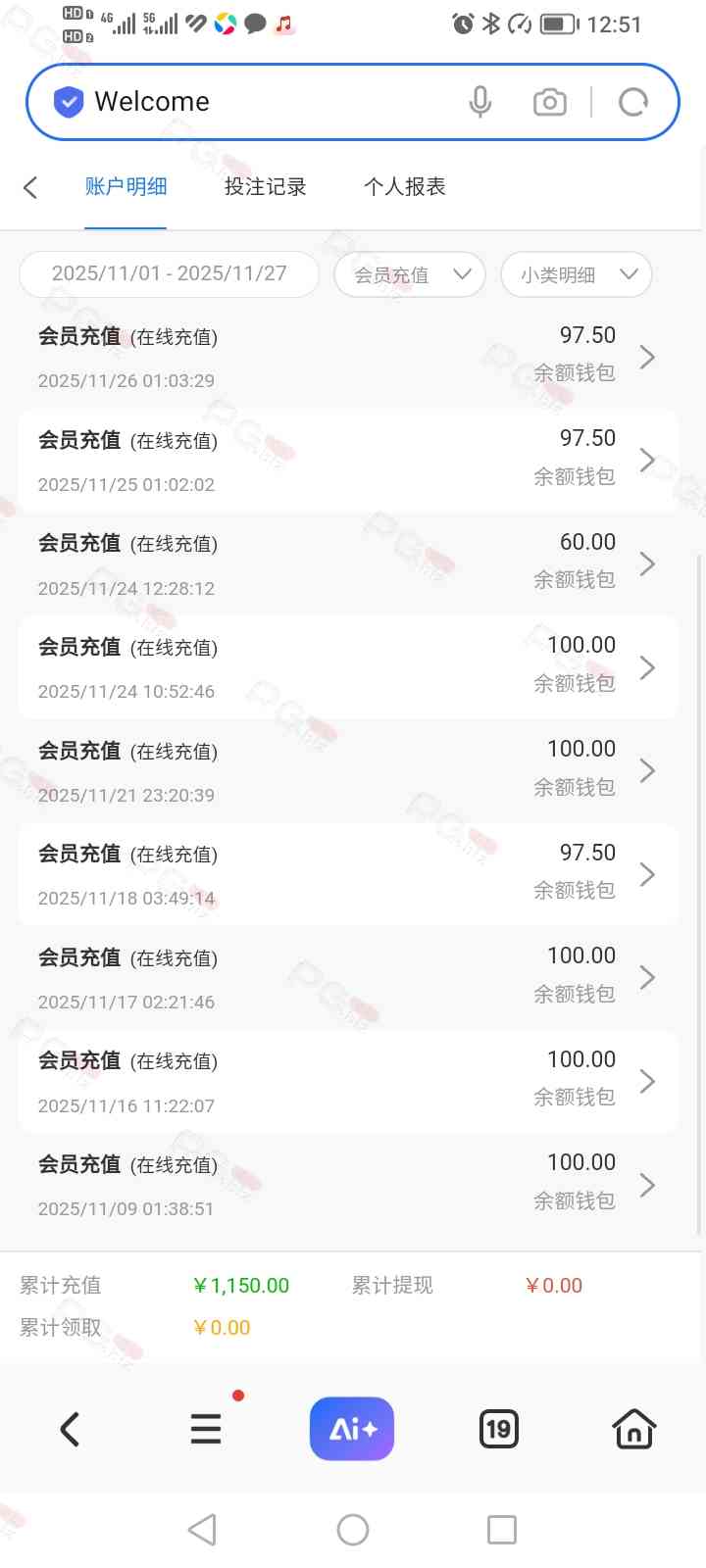Switch to the 投注记录 tab
This screenshot has height=1568, width=706.
[x=265, y=187]
